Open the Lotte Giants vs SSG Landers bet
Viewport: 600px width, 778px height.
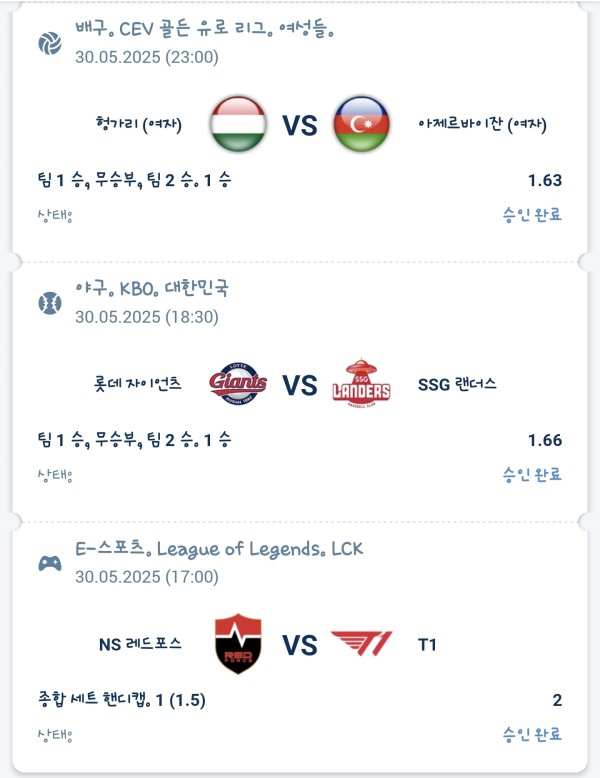(300, 385)
